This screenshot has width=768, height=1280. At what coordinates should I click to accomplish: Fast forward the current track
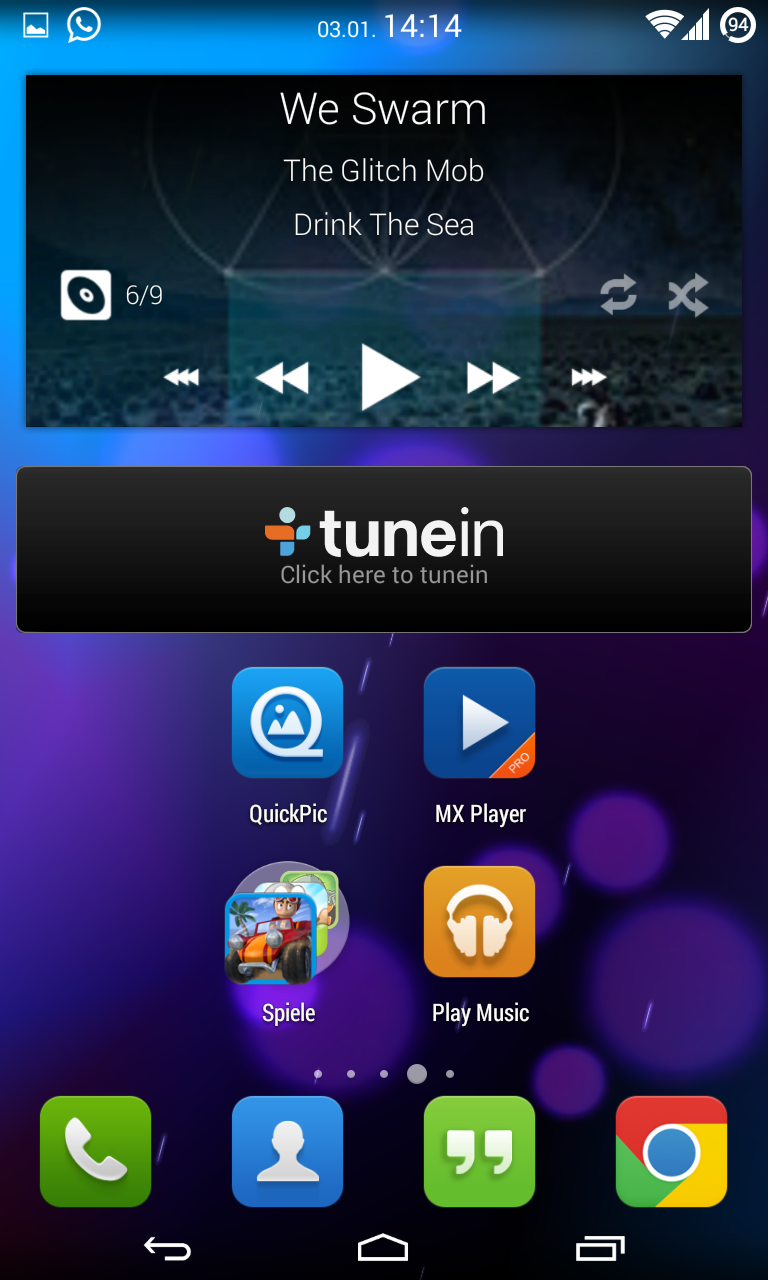(493, 378)
